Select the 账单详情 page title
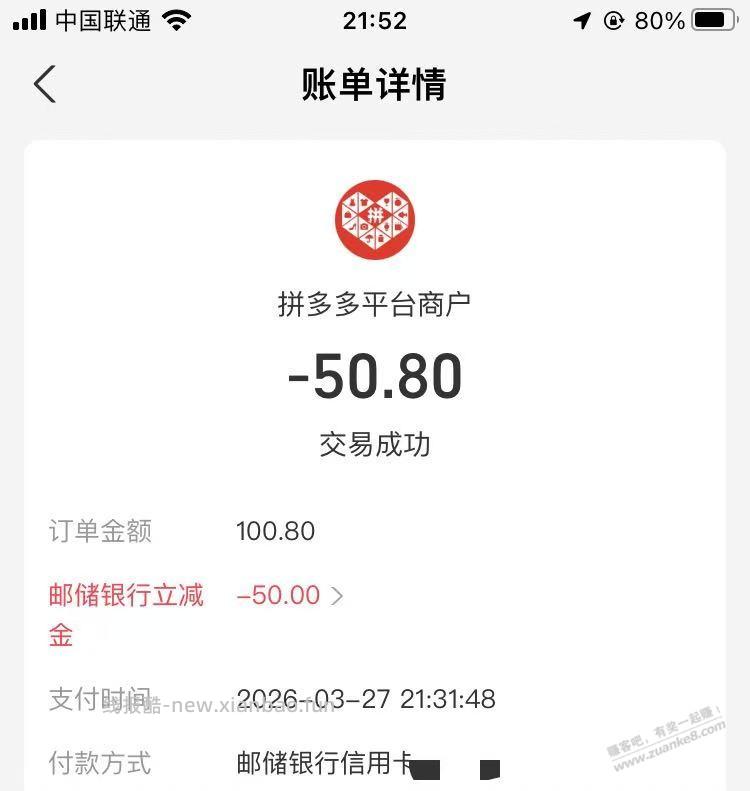Viewport: 750px width, 791px height. [375, 87]
